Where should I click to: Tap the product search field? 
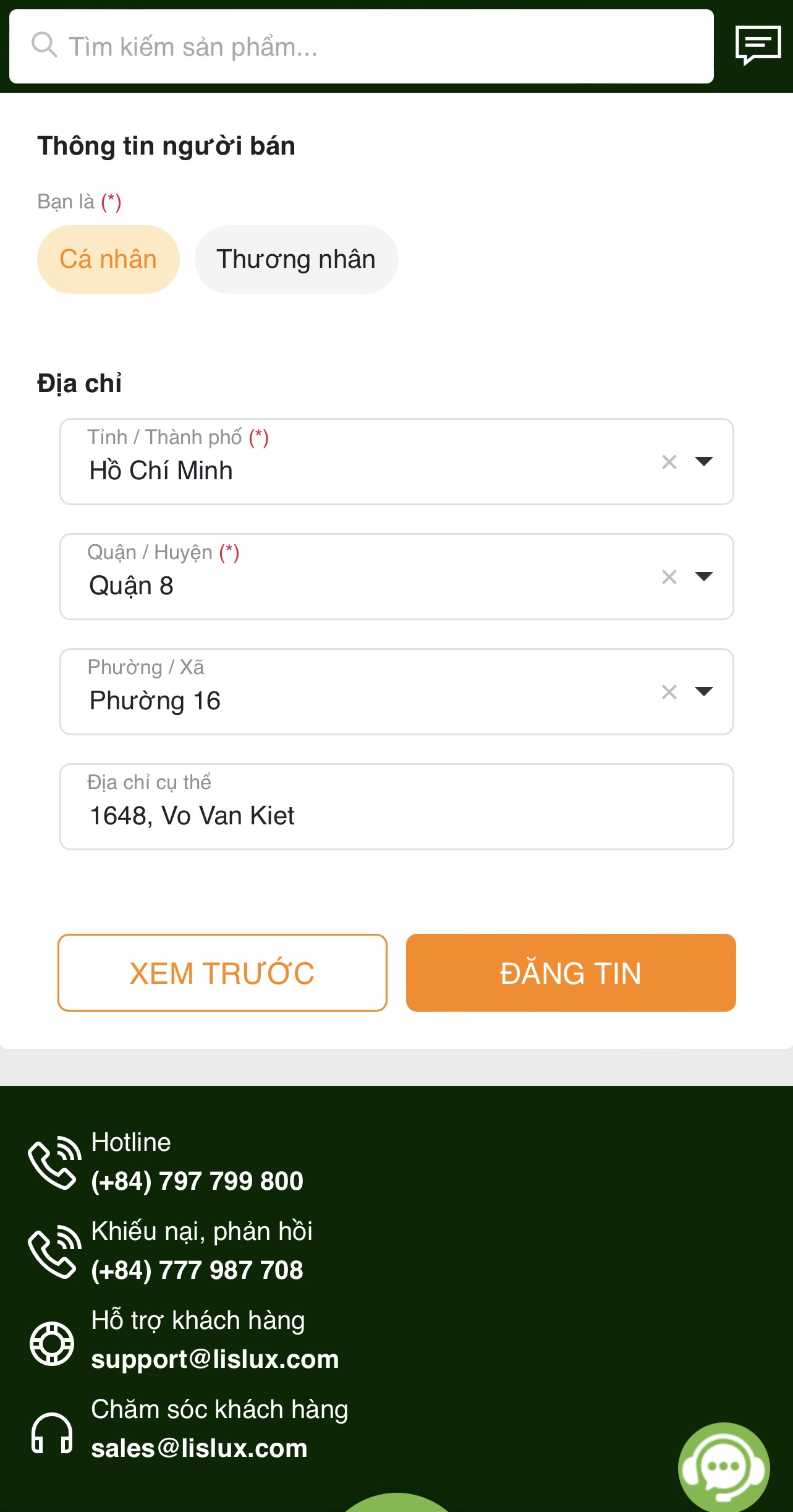pos(361,46)
